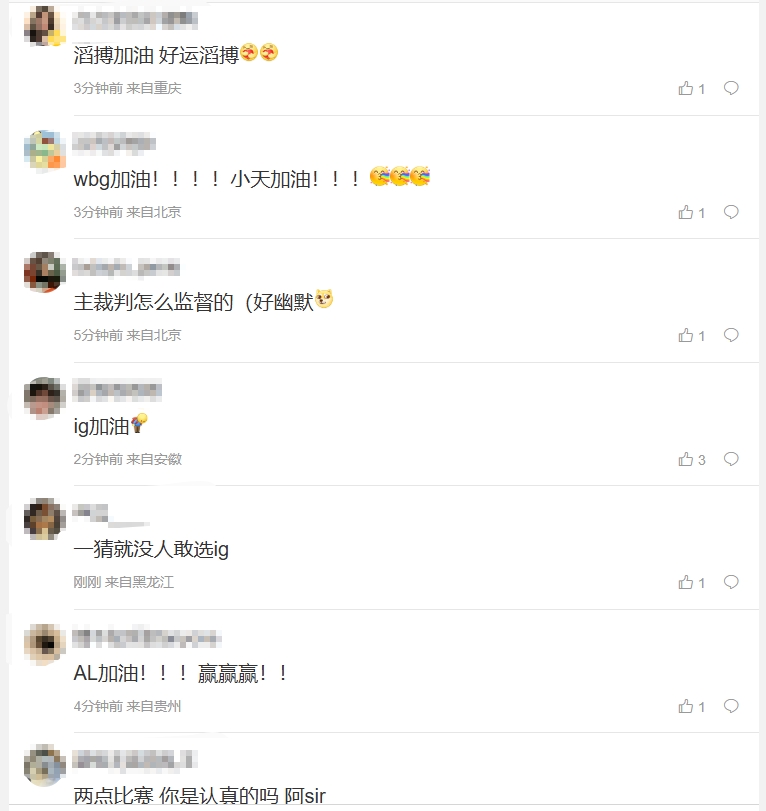Image resolution: width=766 pixels, height=811 pixels.
Task: Like the 'ig加油' comment from 安徽
Action: pyautogui.click(x=686, y=459)
